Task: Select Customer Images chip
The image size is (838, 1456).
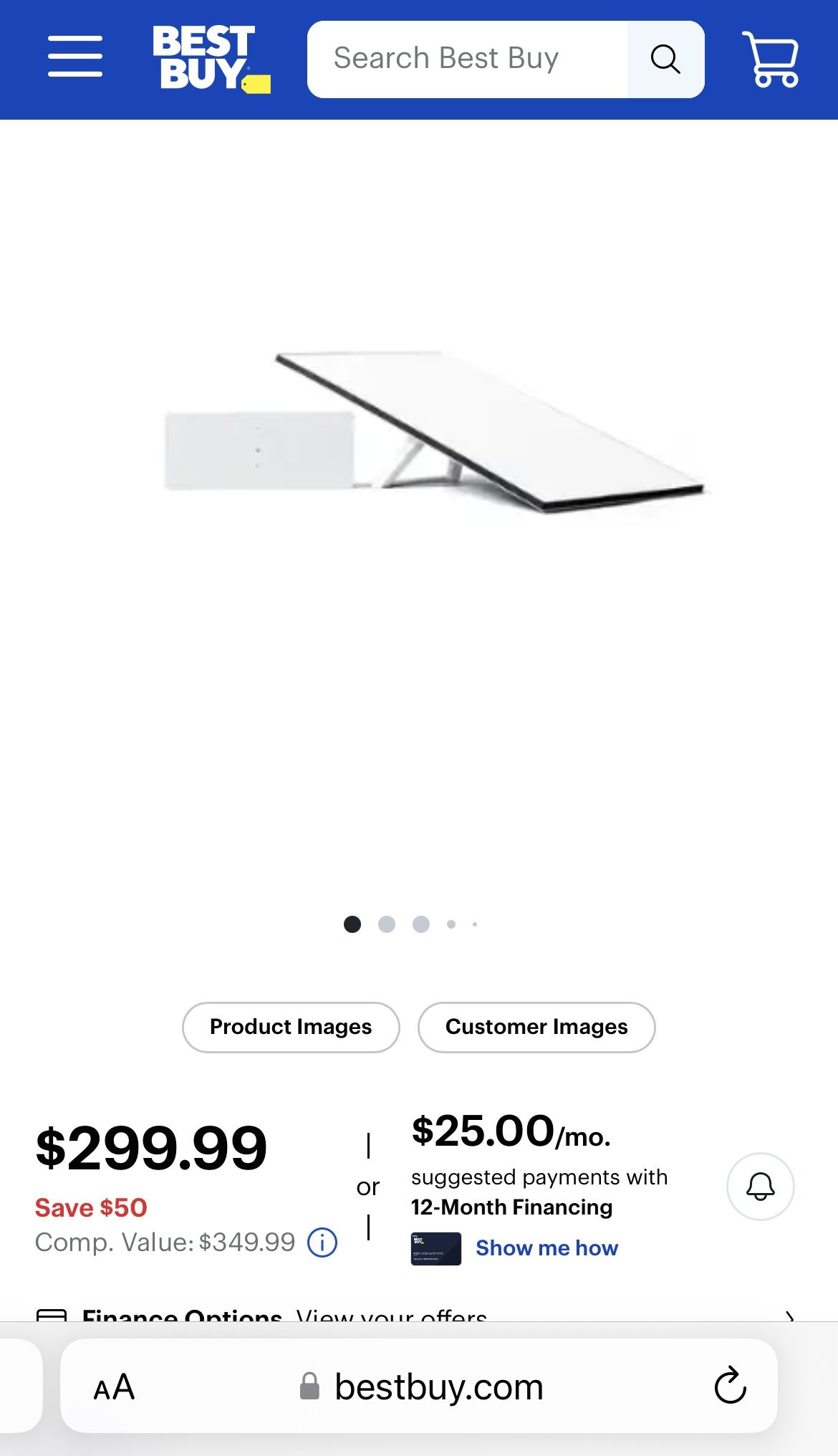Action: [536, 1027]
